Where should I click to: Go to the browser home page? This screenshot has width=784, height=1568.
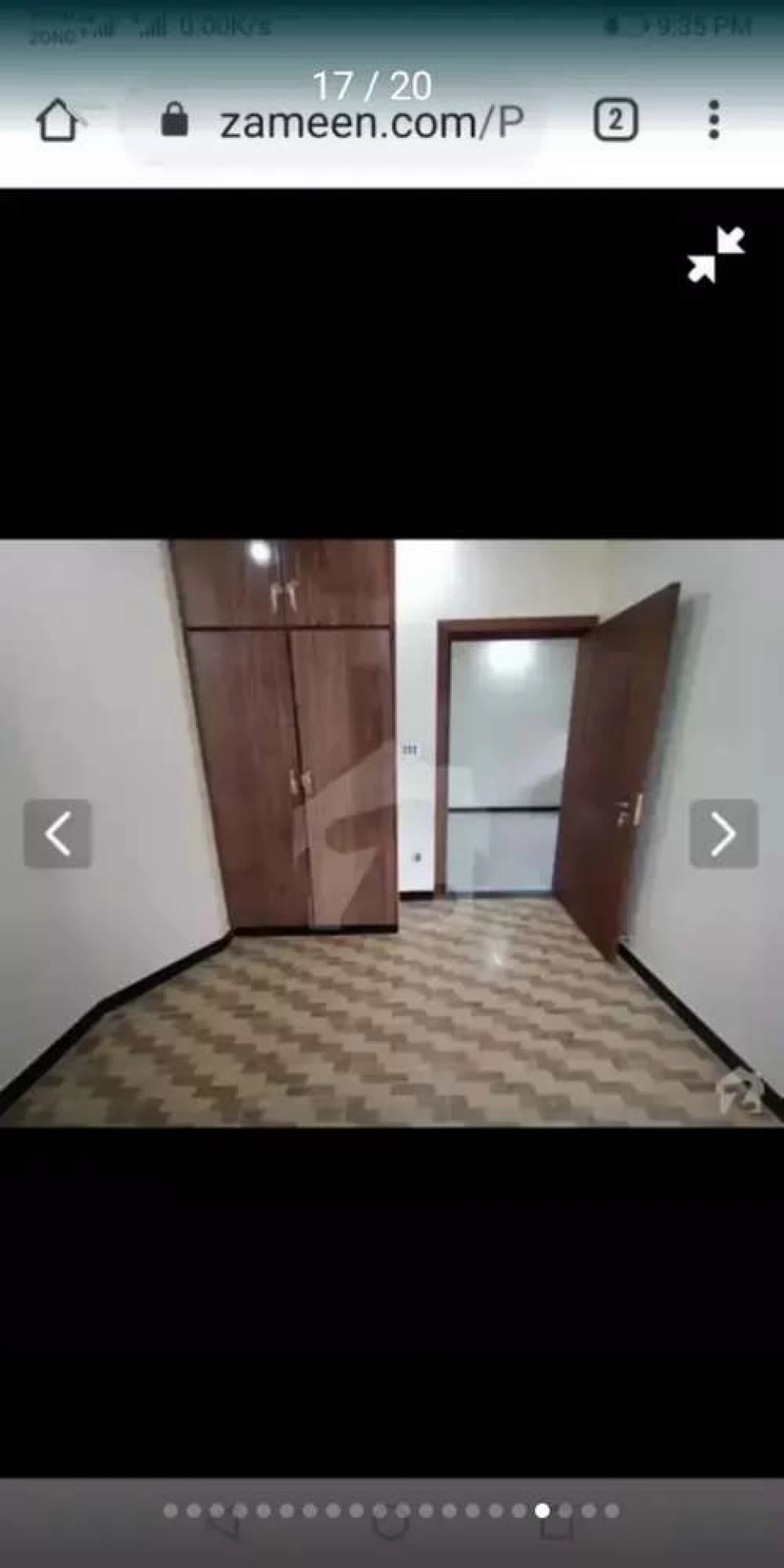pos(57,122)
